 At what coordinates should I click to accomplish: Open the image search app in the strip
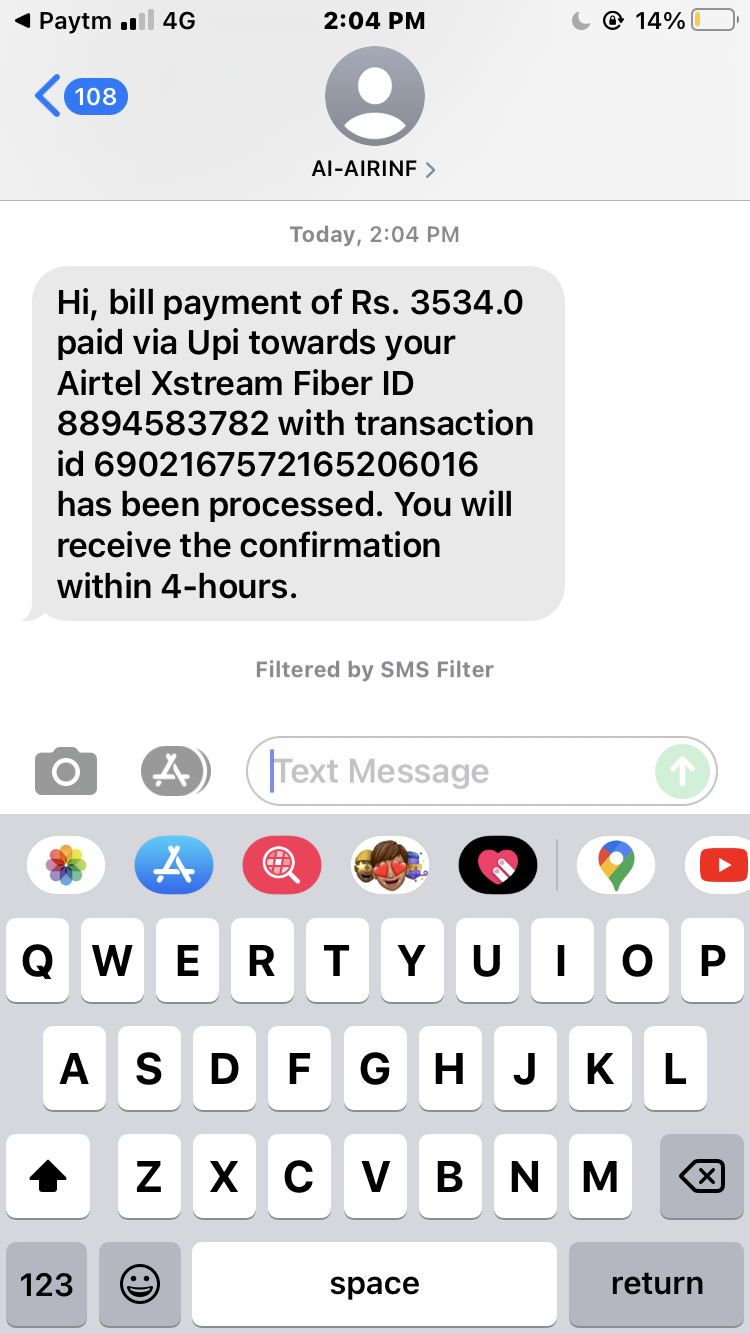point(282,865)
